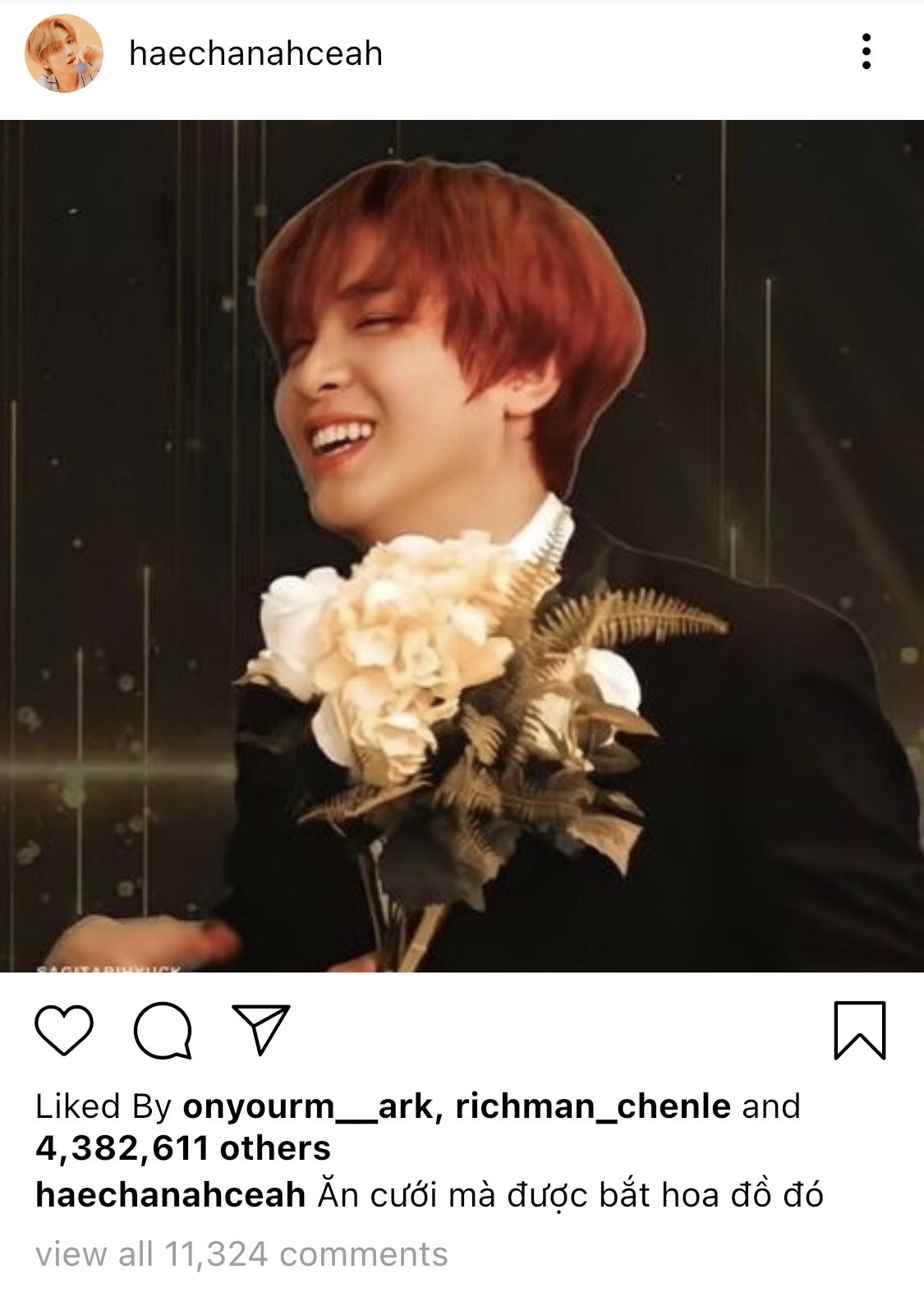Tap the caption's haechanahceah username
The image size is (924, 1292).
[170, 1195]
